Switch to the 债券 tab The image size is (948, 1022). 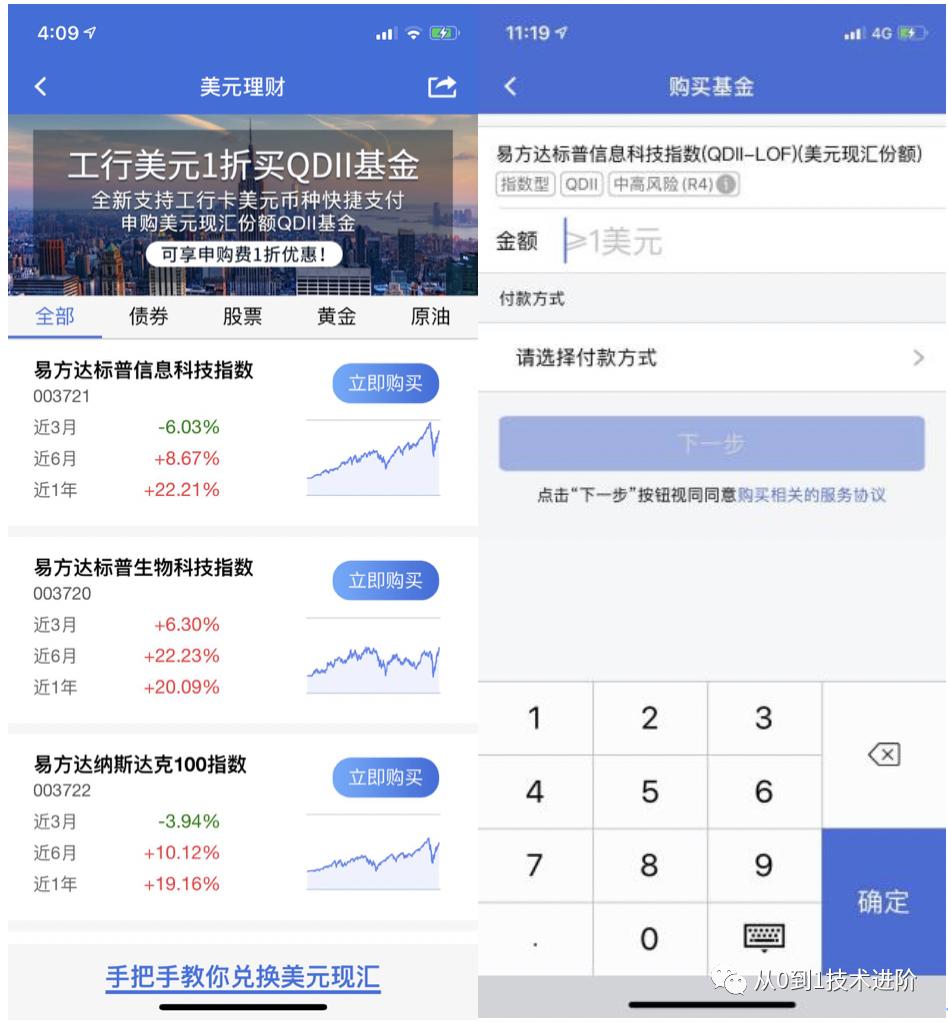coord(150,315)
